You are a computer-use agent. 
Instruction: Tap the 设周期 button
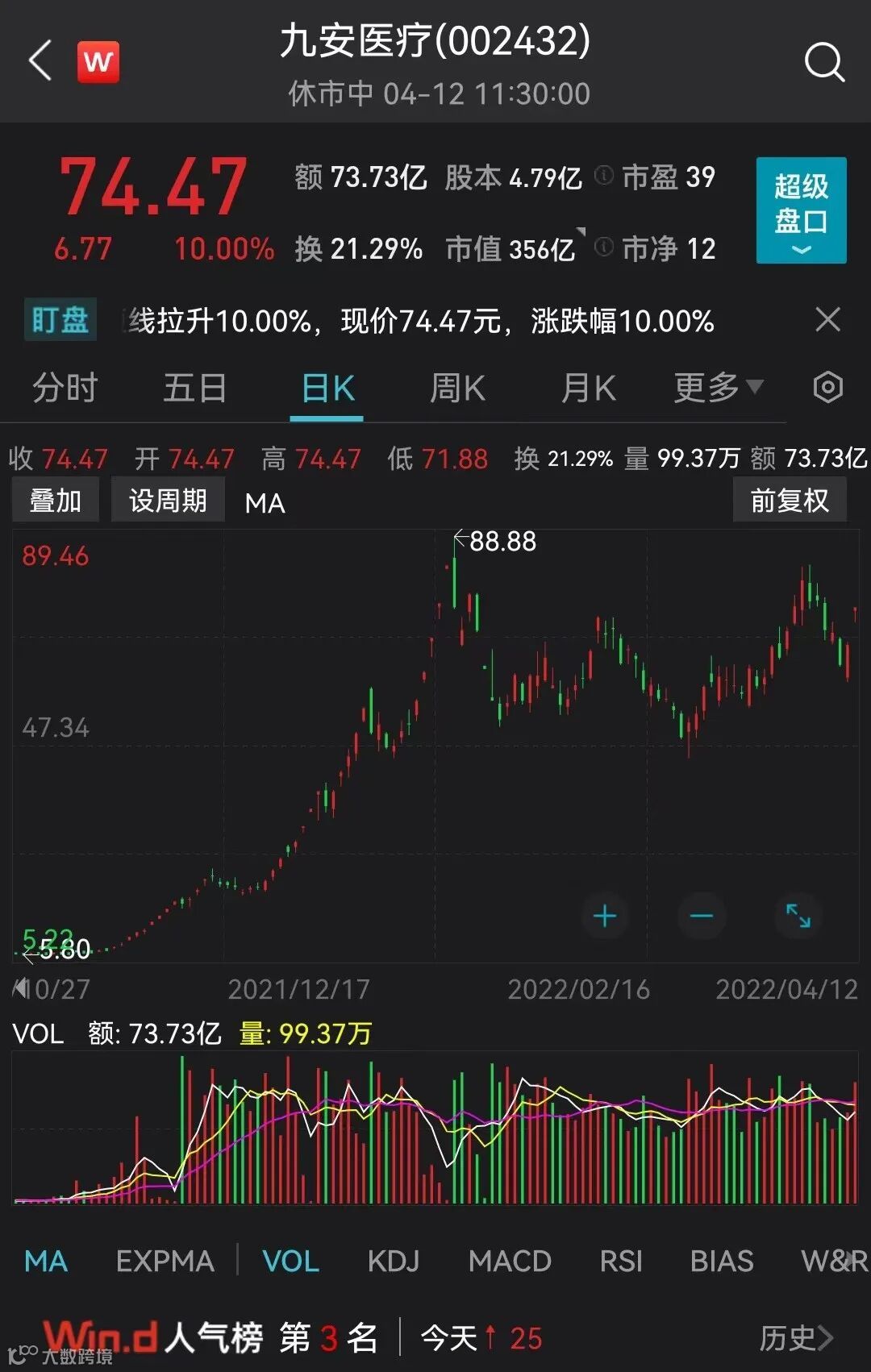(168, 501)
